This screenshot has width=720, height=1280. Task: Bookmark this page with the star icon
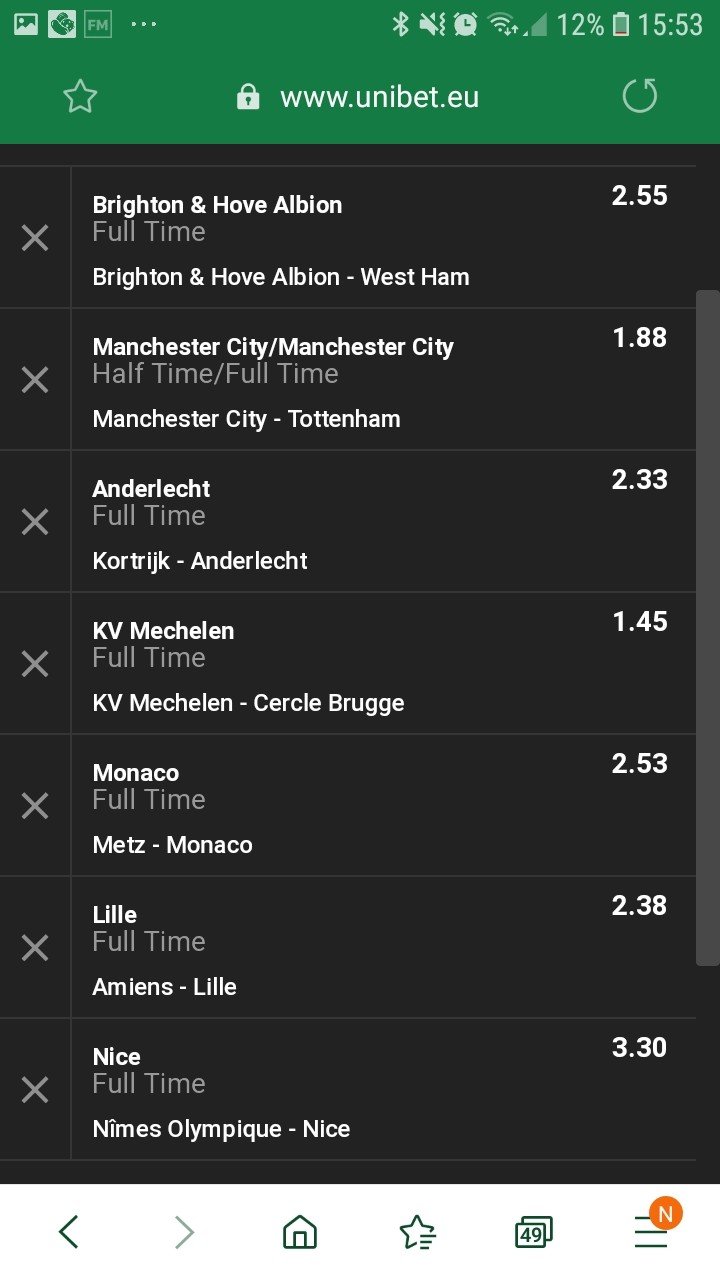pos(80,97)
